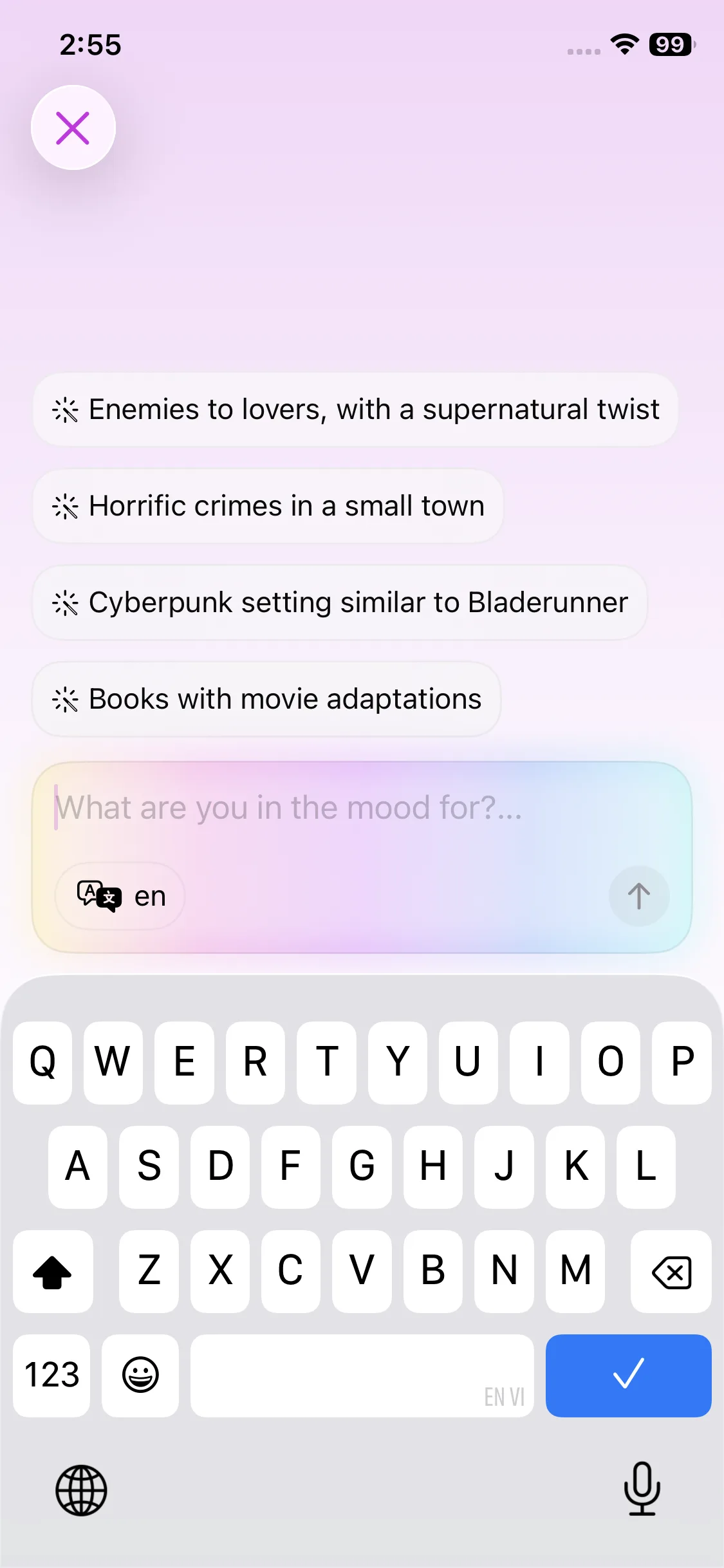Select 'Enemies to lovers, with a supernatural twist' suggestion

pyautogui.click(x=355, y=409)
